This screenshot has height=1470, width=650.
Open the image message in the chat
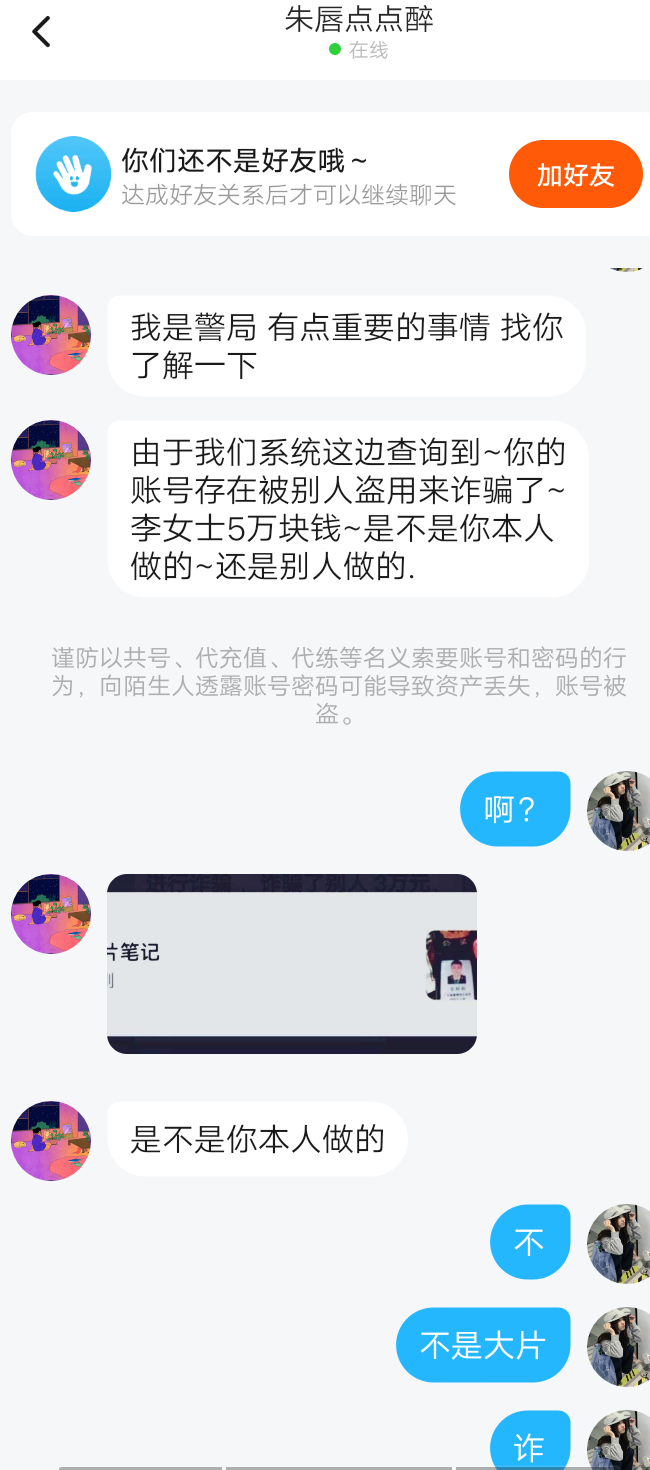pyautogui.click(x=291, y=963)
